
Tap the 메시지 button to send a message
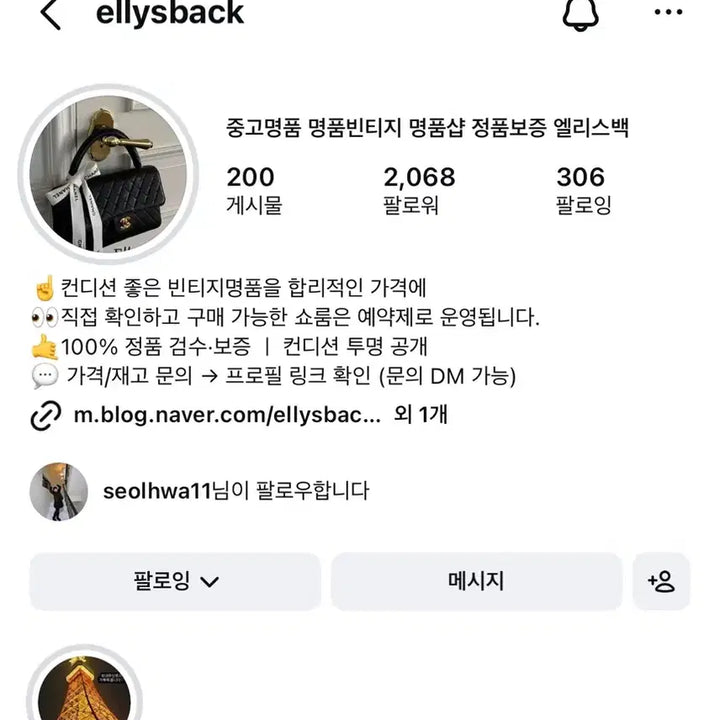(x=476, y=582)
